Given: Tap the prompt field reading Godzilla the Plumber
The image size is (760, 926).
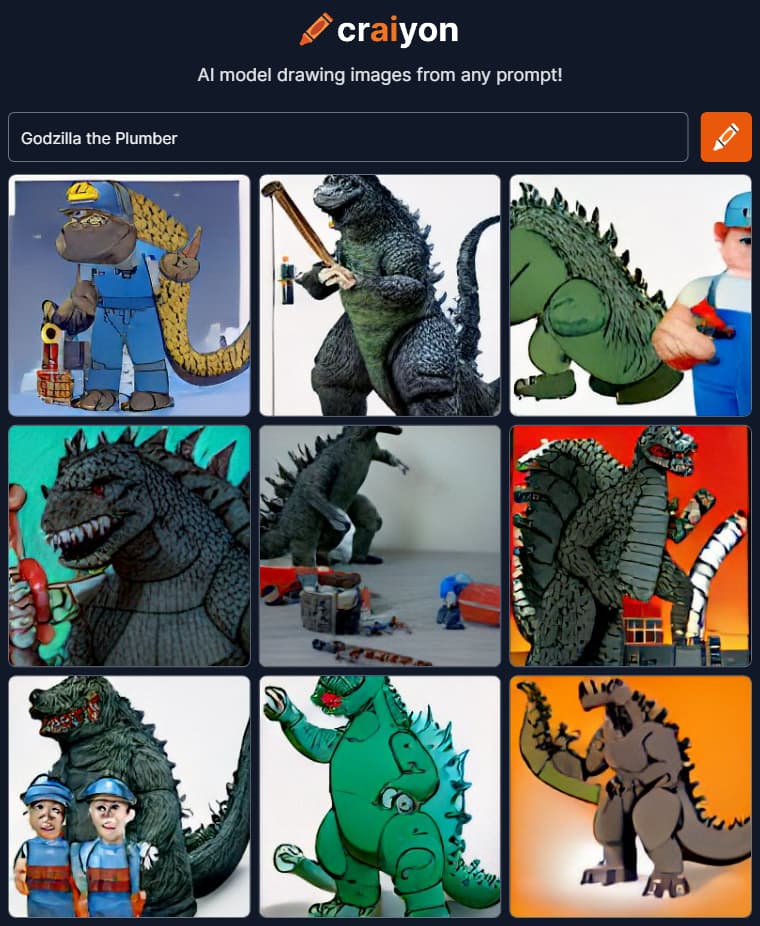Looking at the screenshot, I should pyautogui.click(x=347, y=138).
